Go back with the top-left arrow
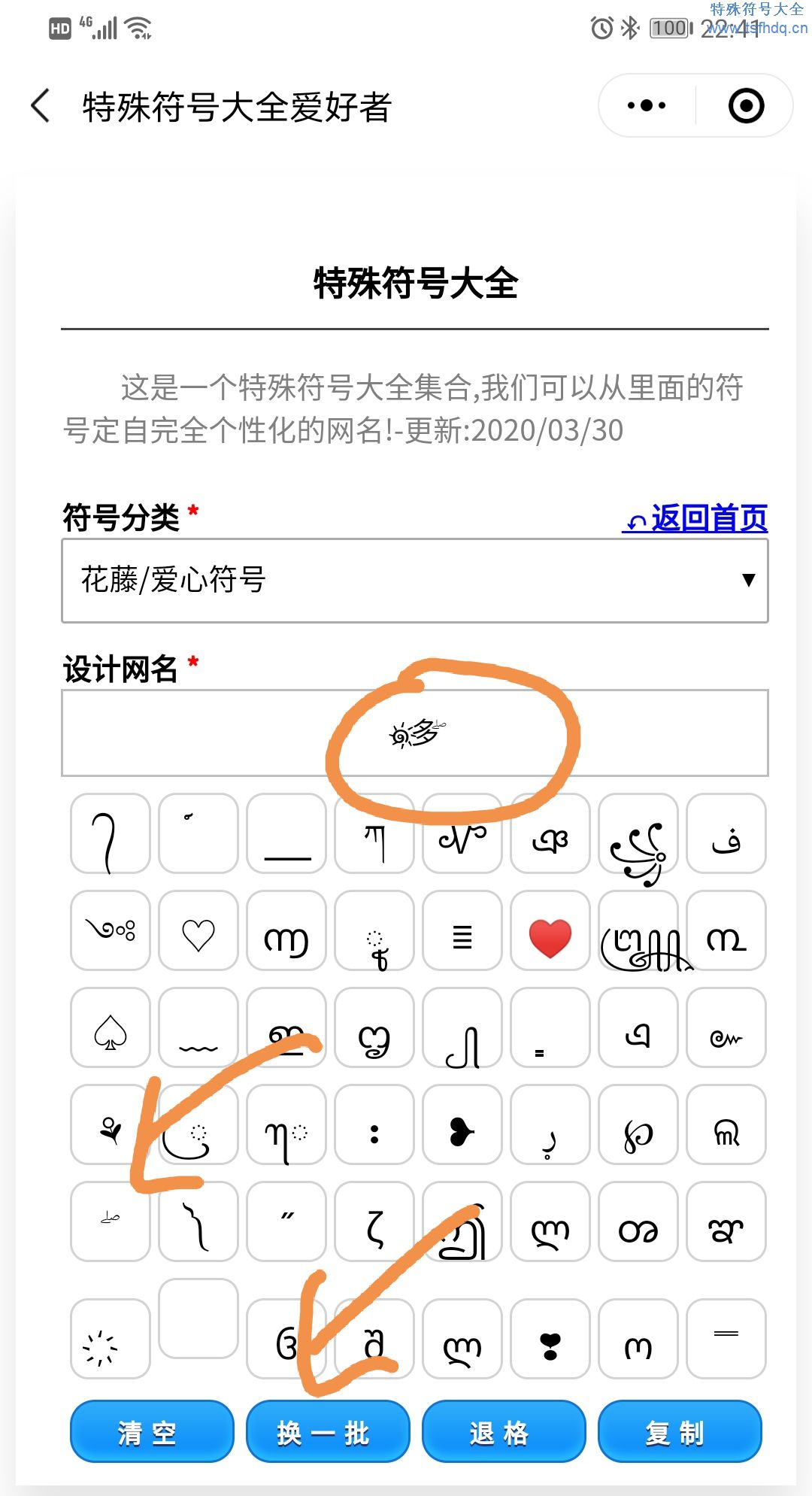This screenshot has width=812, height=1496. coord(41,105)
